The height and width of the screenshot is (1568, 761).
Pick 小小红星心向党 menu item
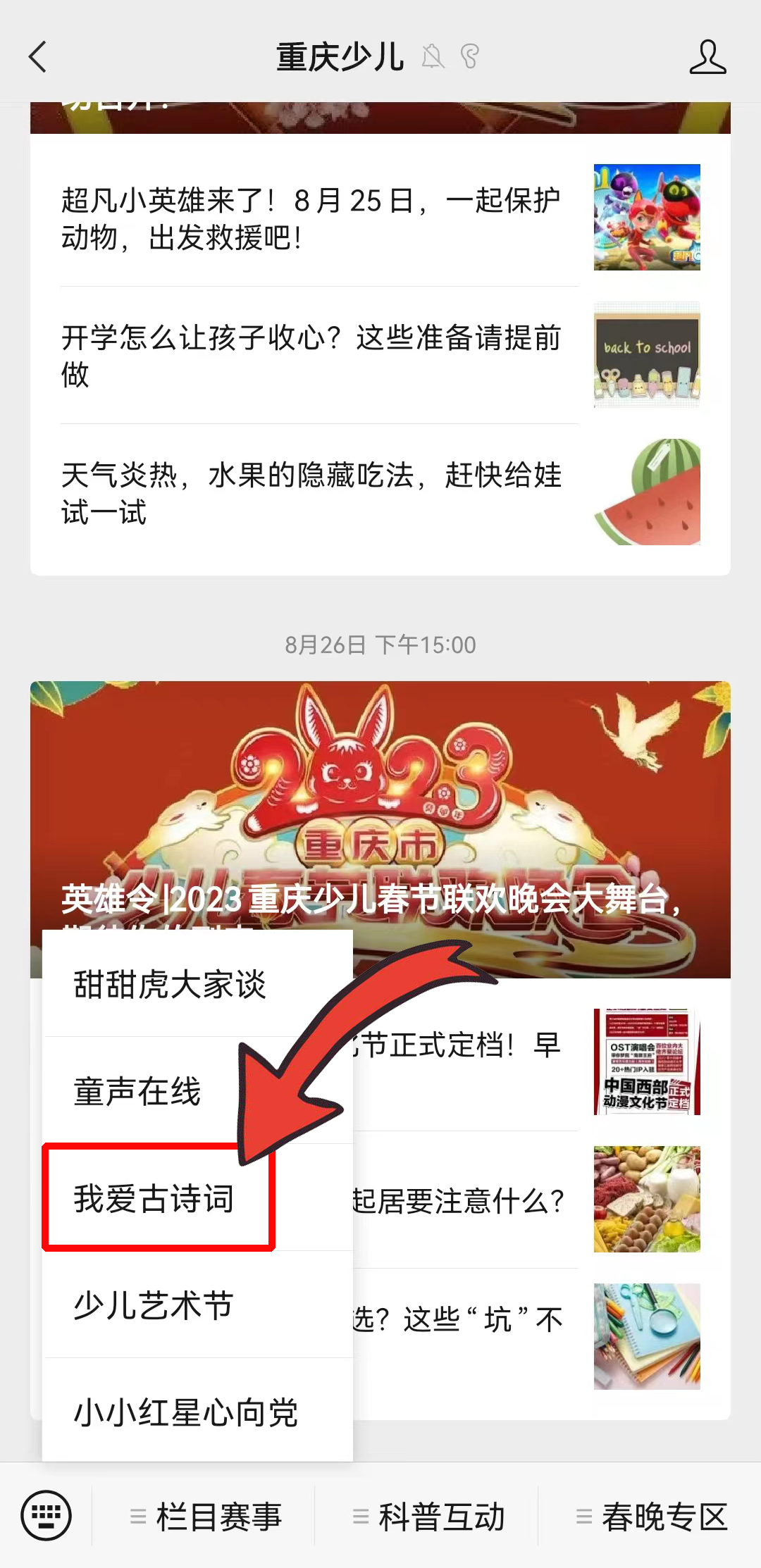tap(185, 1411)
